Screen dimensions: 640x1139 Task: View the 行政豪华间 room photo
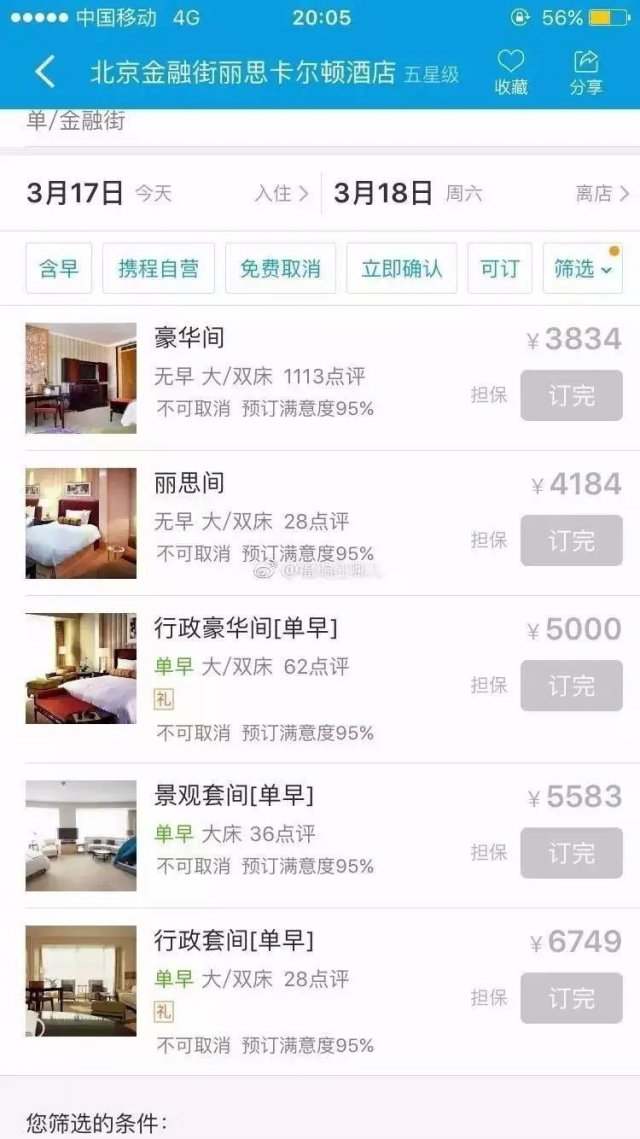pos(81,668)
